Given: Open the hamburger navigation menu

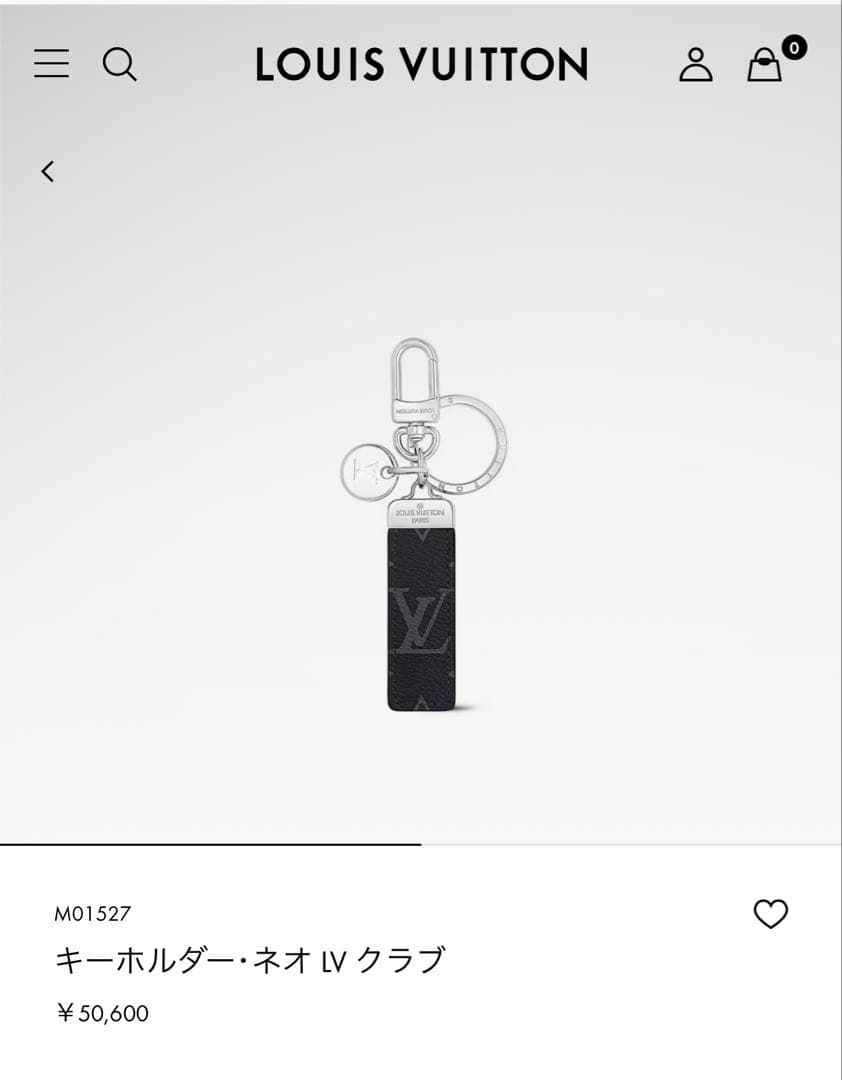Looking at the screenshot, I should click(x=50, y=64).
